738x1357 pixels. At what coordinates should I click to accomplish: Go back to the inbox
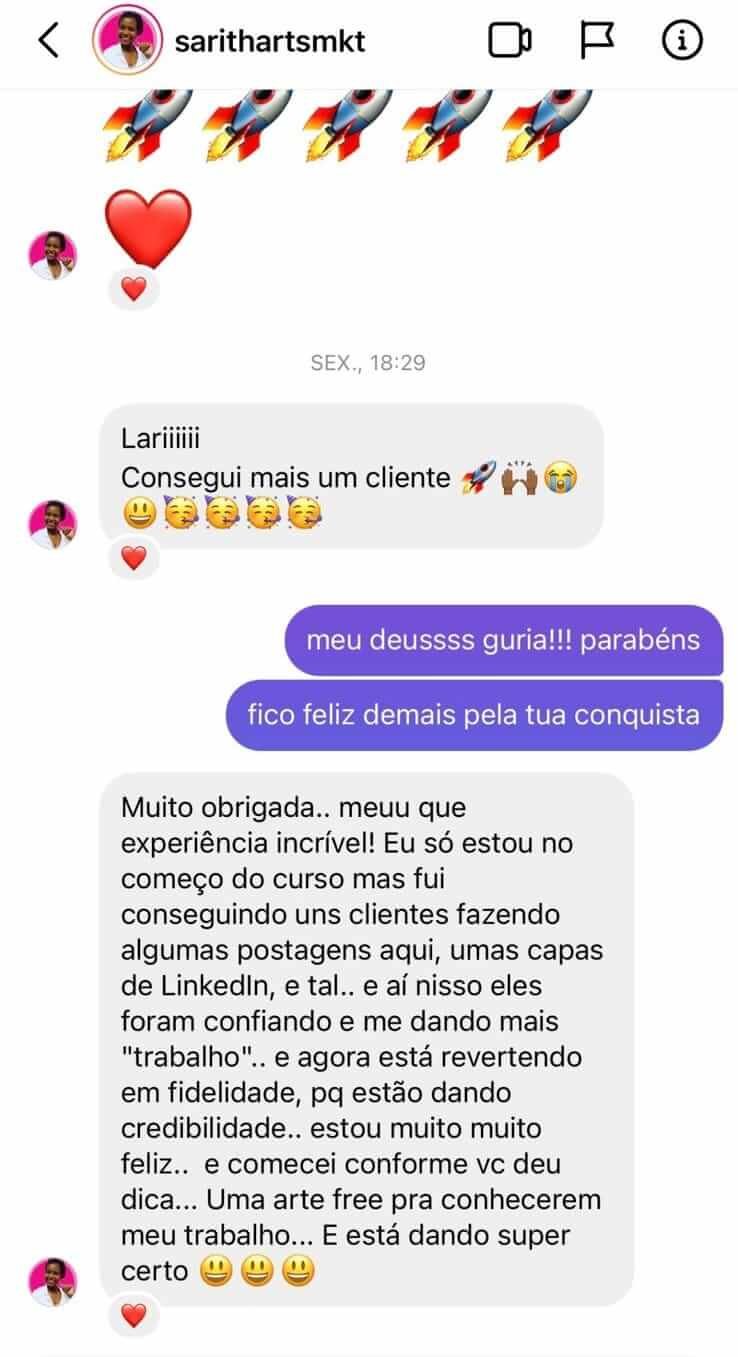click(x=48, y=41)
